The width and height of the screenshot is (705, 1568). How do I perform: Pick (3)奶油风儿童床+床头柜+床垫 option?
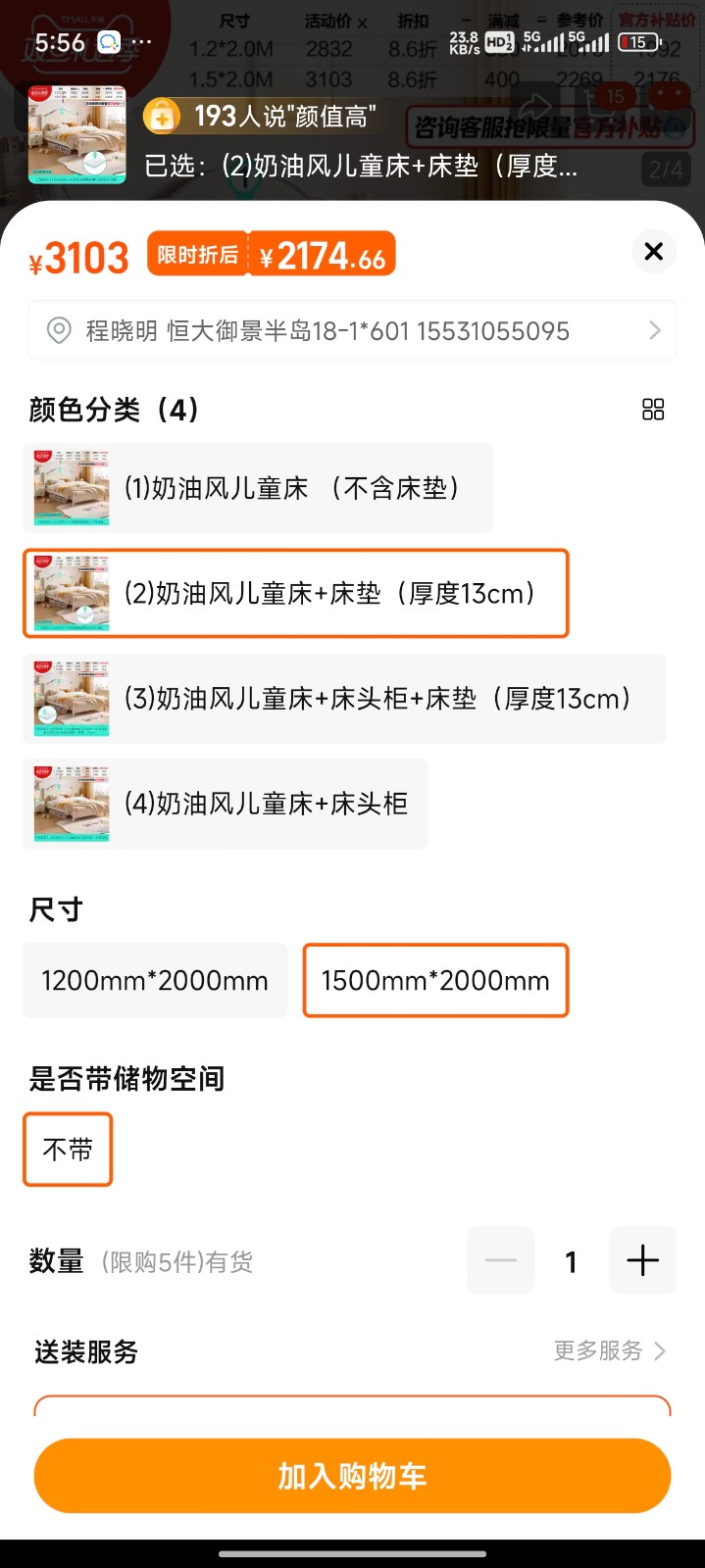pos(344,699)
